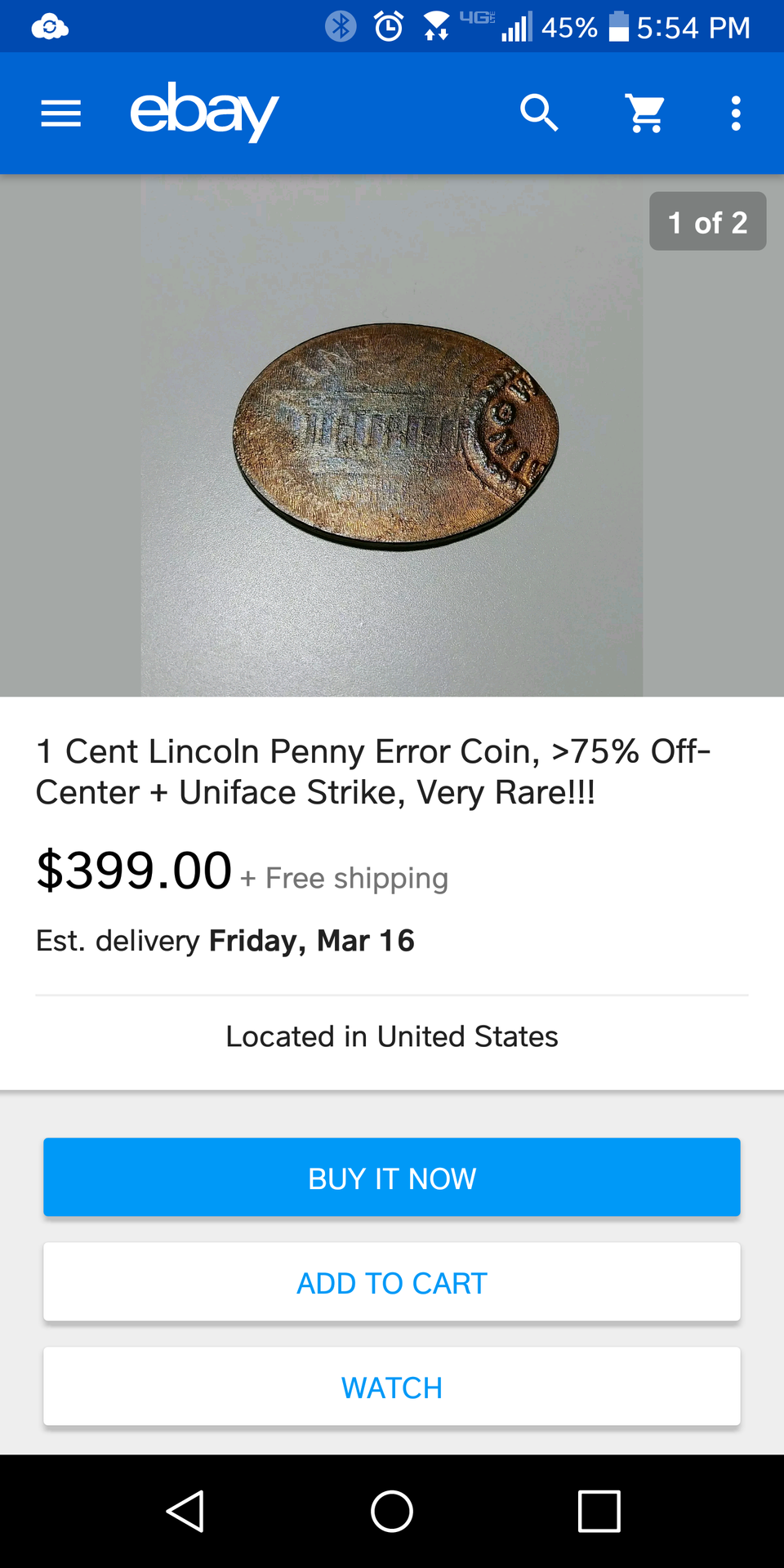The height and width of the screenshot is (1568, 784).
Task: Open the hamburger navigation menu
Action: coord(61,114)
